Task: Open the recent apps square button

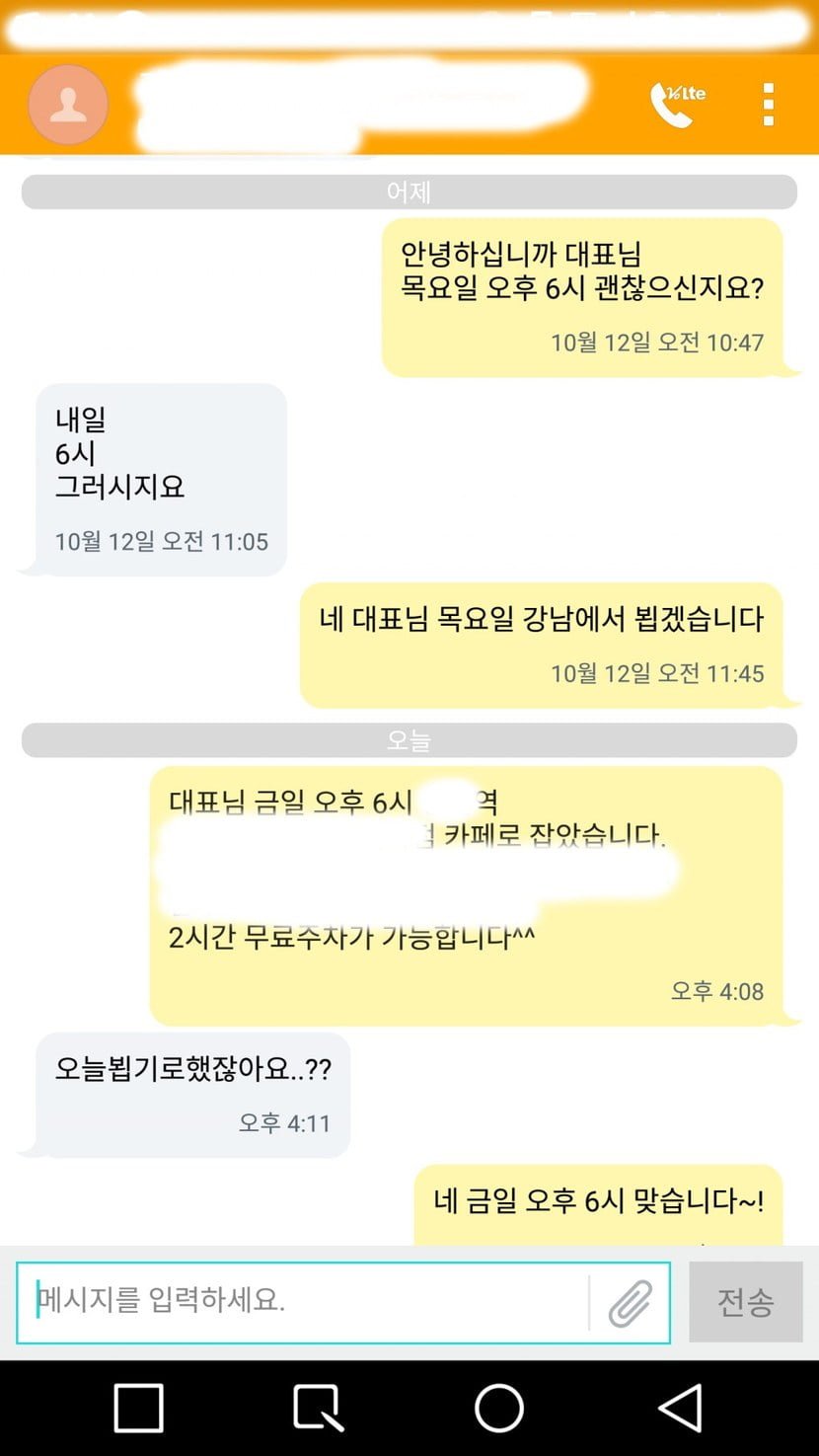Action: [x=138, y=1408]
